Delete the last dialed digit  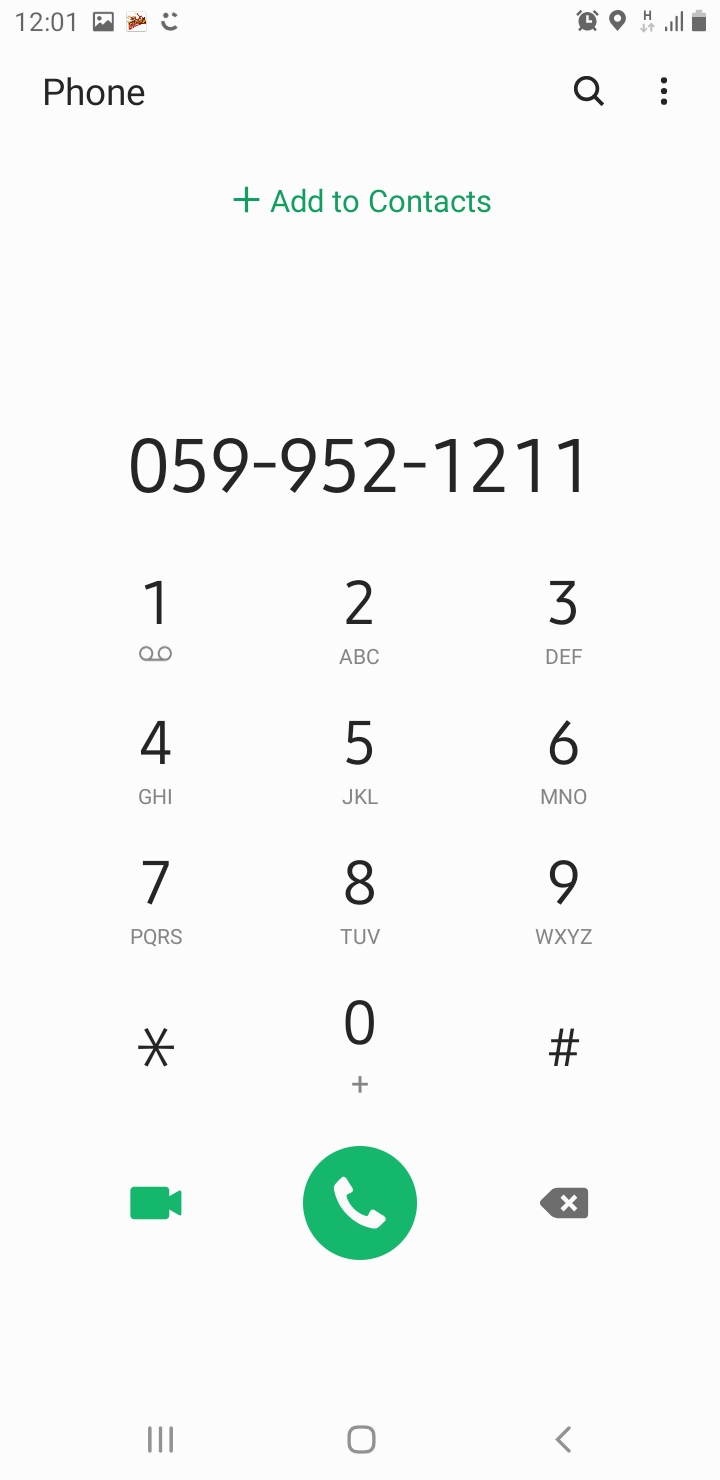pyautogui.click(x=565, y=1203)
